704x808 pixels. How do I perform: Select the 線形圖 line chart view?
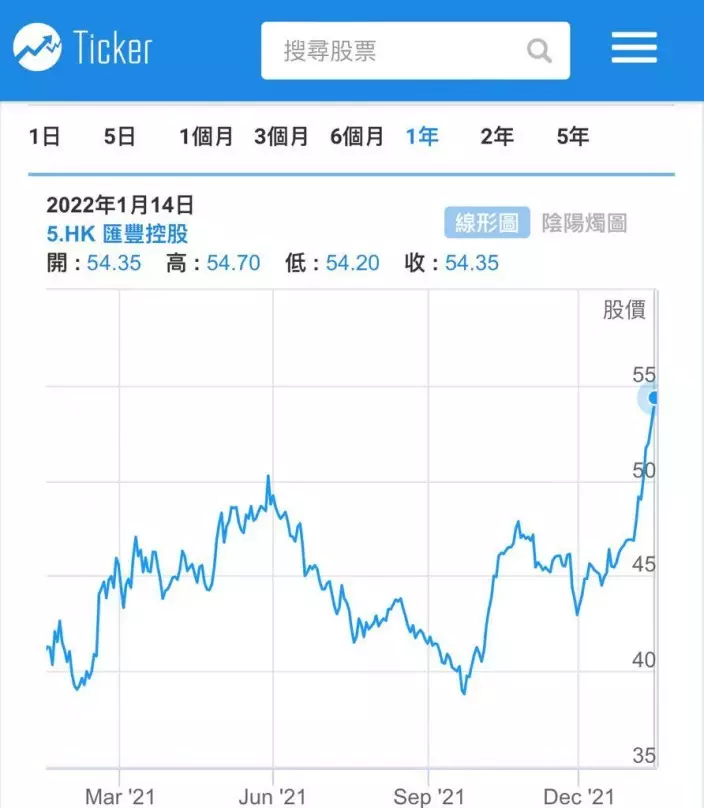tap(487, 223)
